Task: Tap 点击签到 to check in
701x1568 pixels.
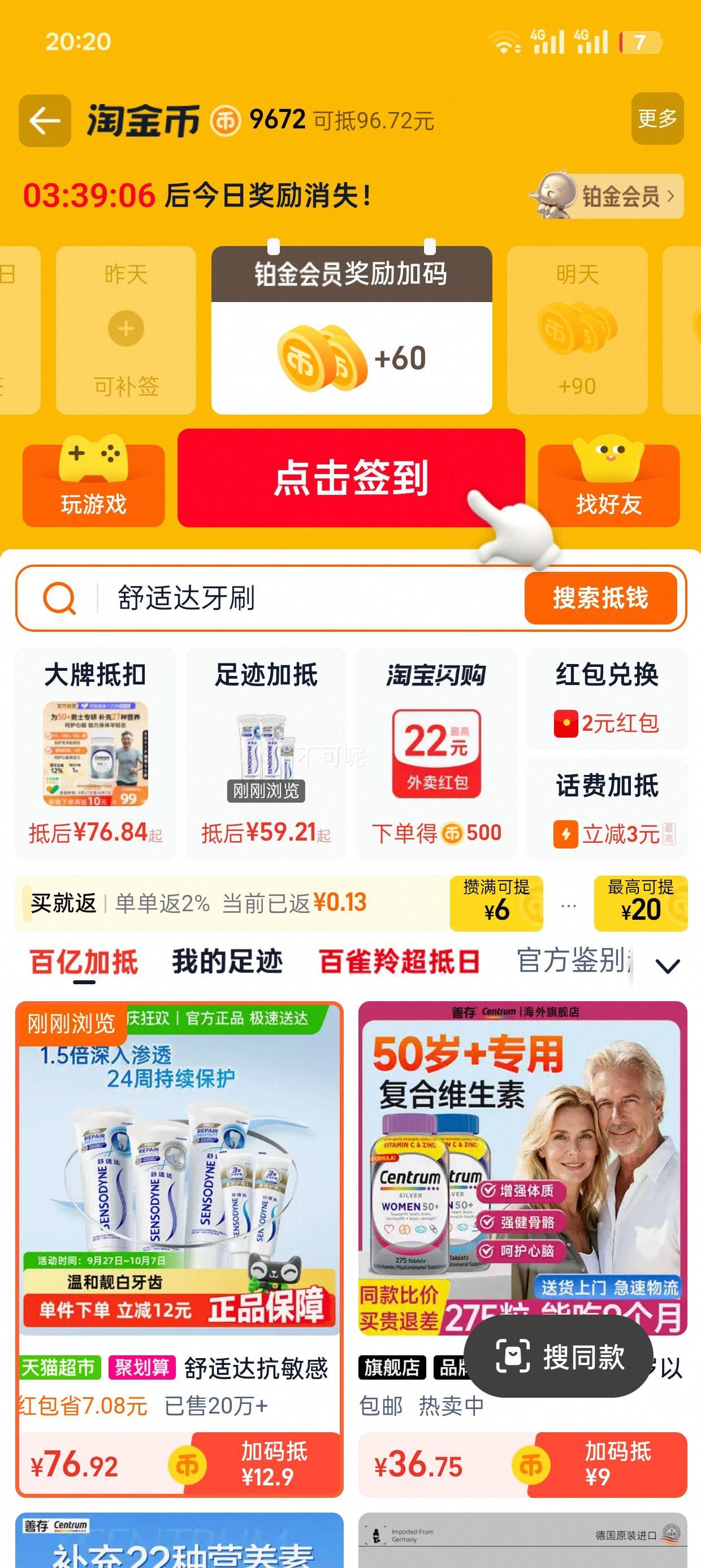Action: pyautogui.click(x=350, y=478)
